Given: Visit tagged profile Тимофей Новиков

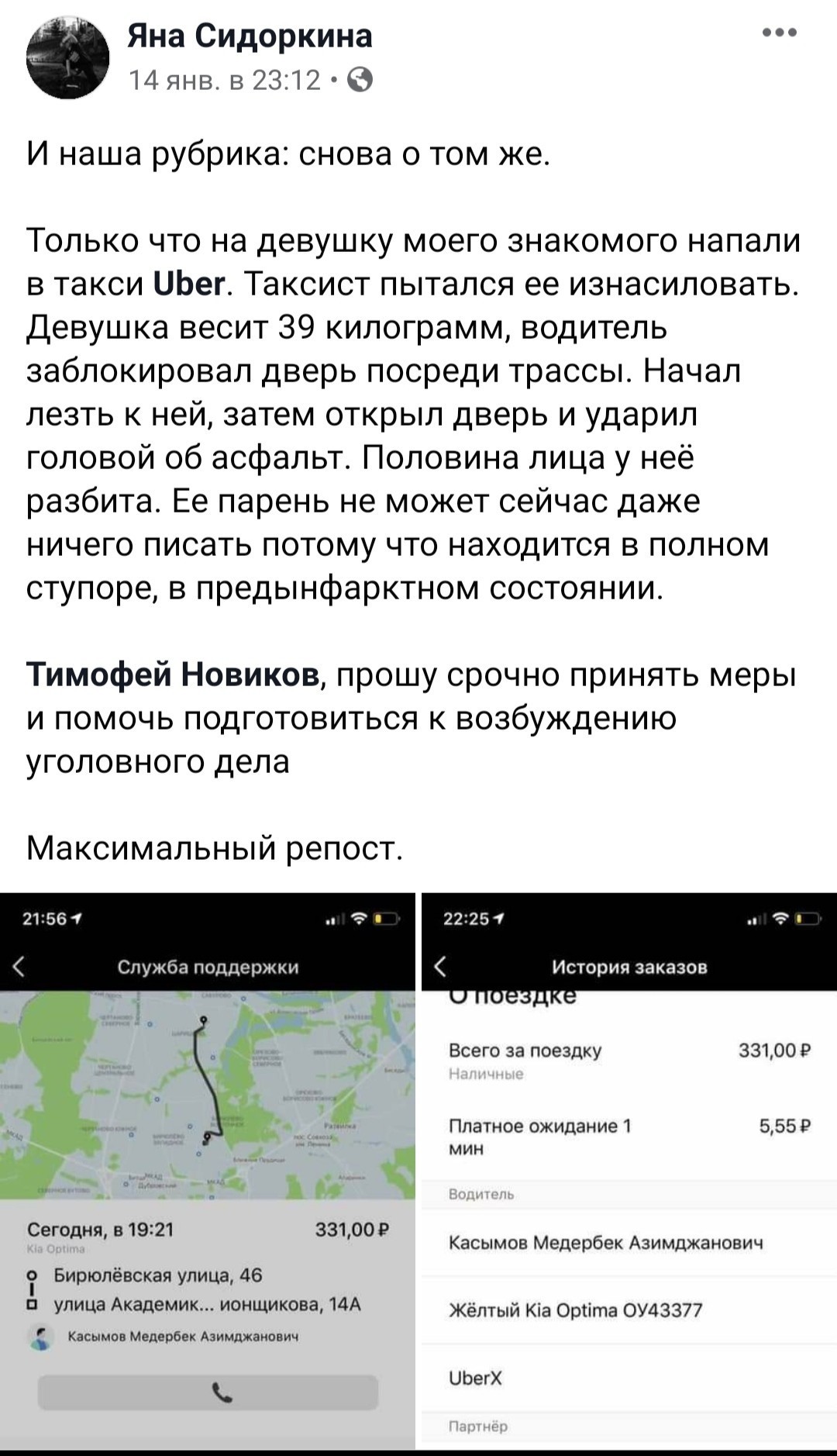Looking at the screenshot, I should [x=174, y=675].
